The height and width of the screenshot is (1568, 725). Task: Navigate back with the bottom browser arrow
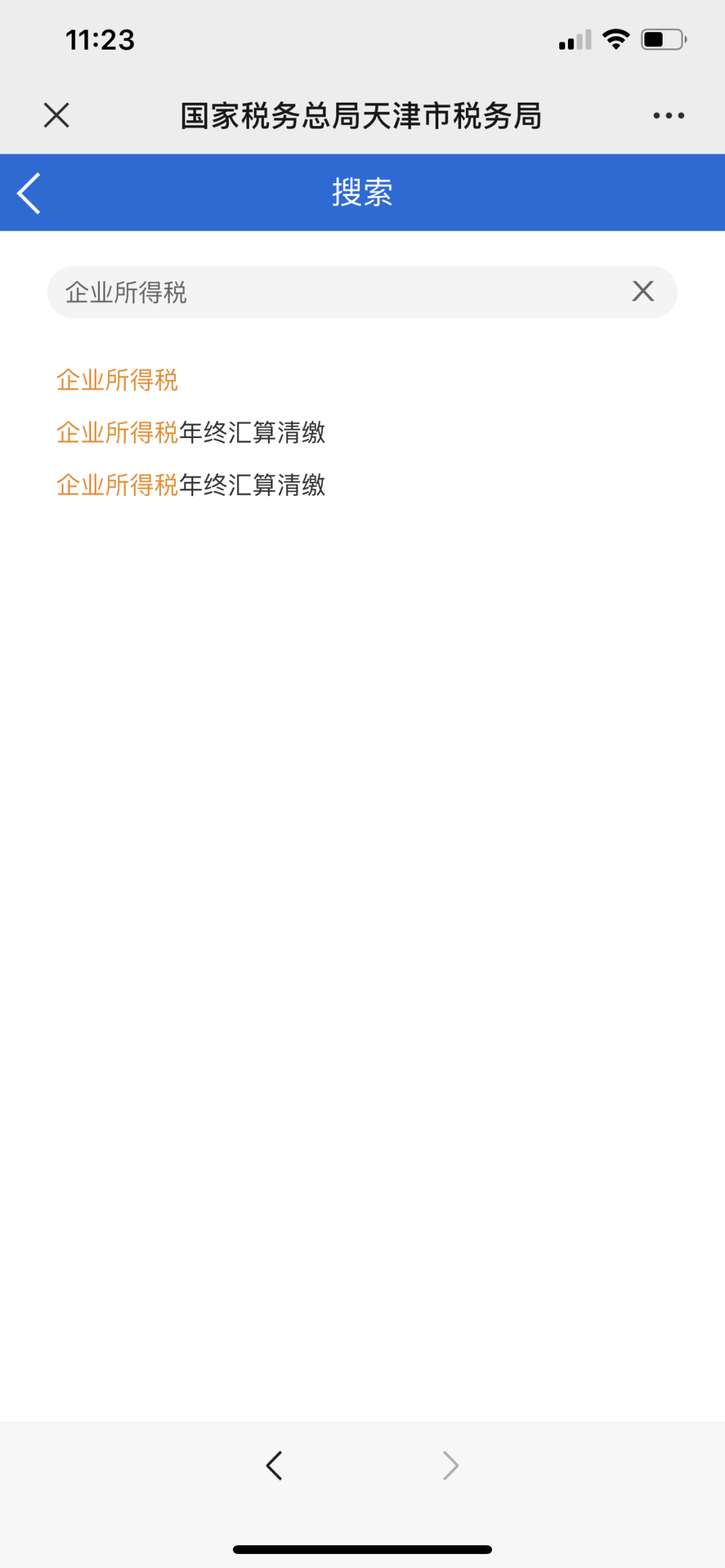tap(274, 1465)
